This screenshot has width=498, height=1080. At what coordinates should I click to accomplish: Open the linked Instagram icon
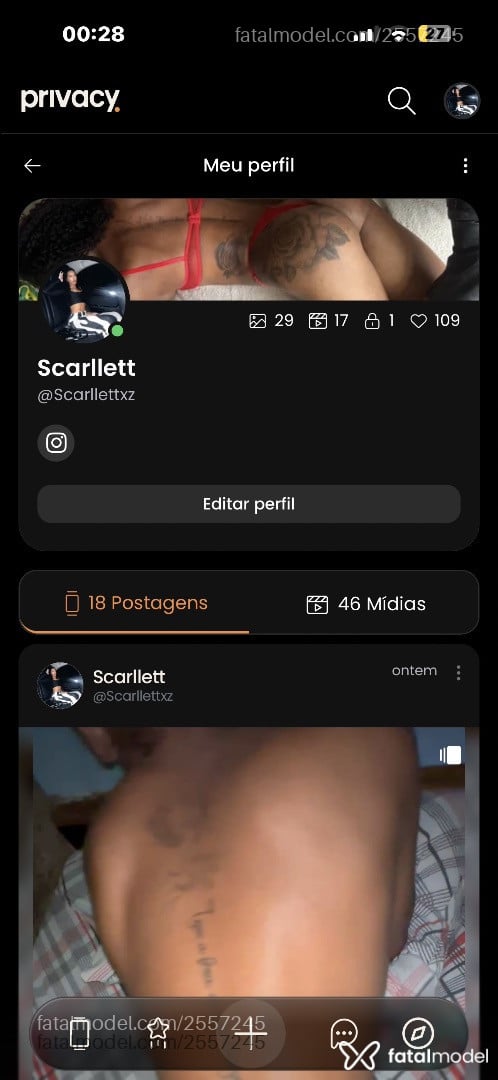pyautogui.click(x=56, y=443)
